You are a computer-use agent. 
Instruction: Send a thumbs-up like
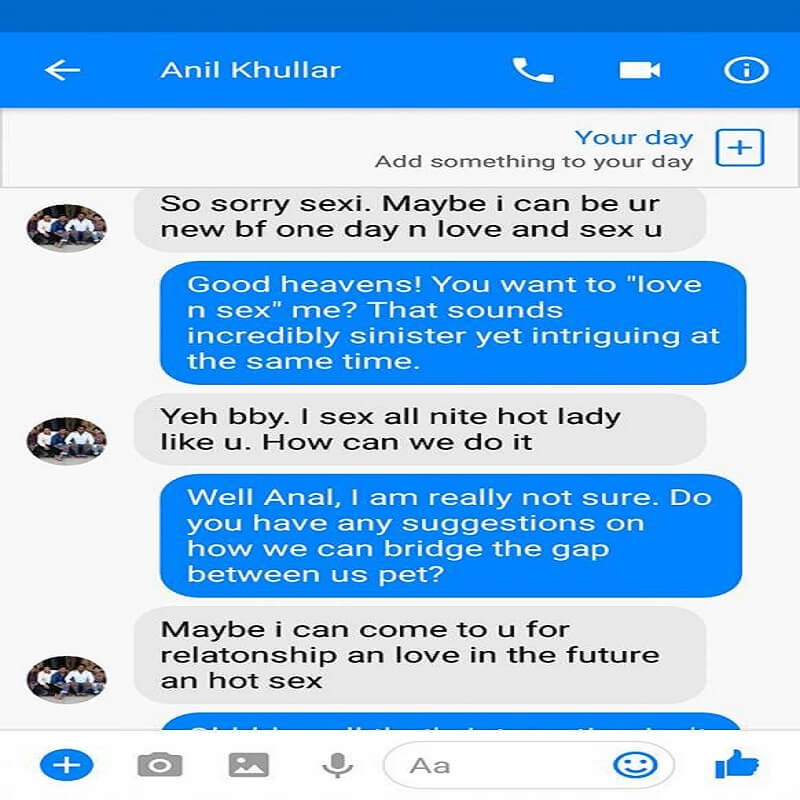(x=737, y=766)
